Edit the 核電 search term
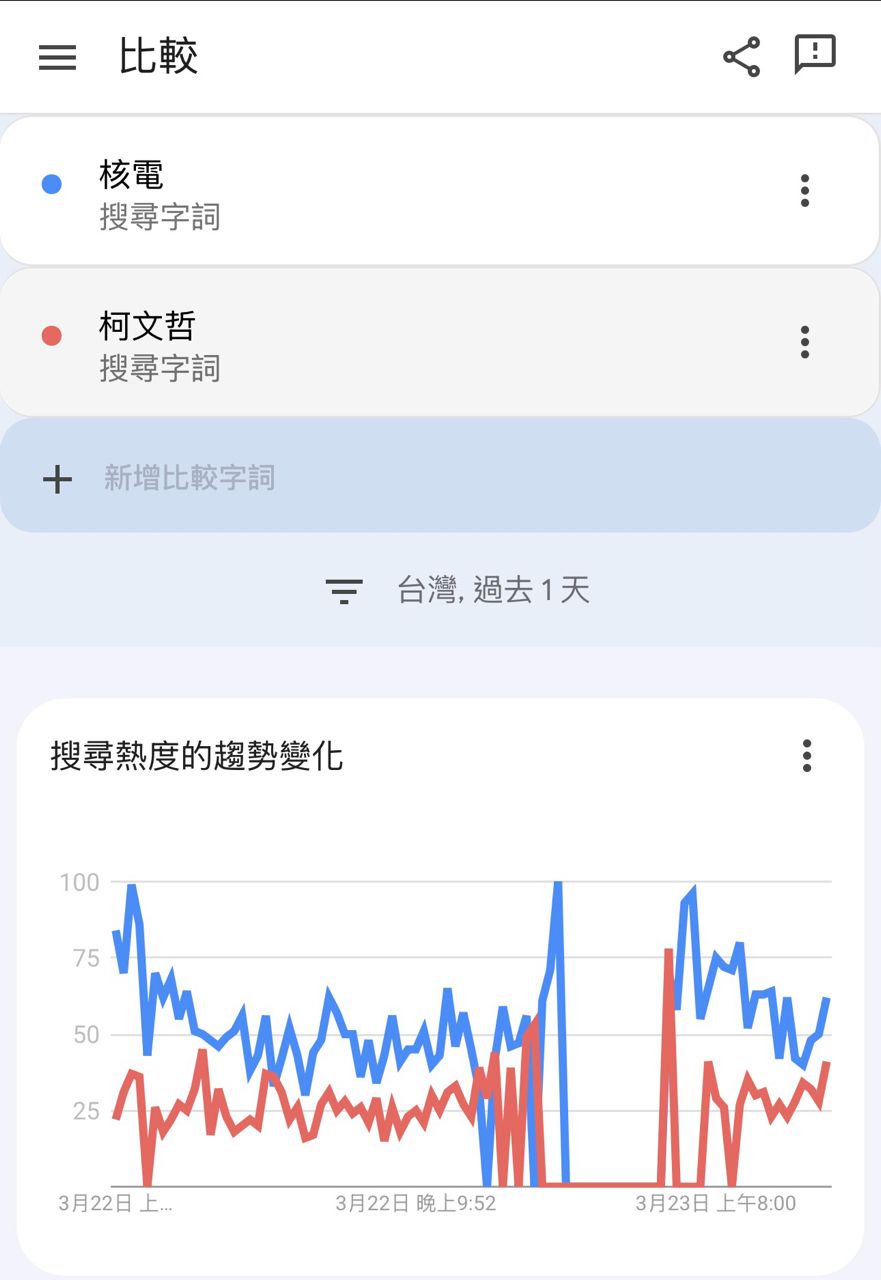The image size is (881, 1280). 160,193
